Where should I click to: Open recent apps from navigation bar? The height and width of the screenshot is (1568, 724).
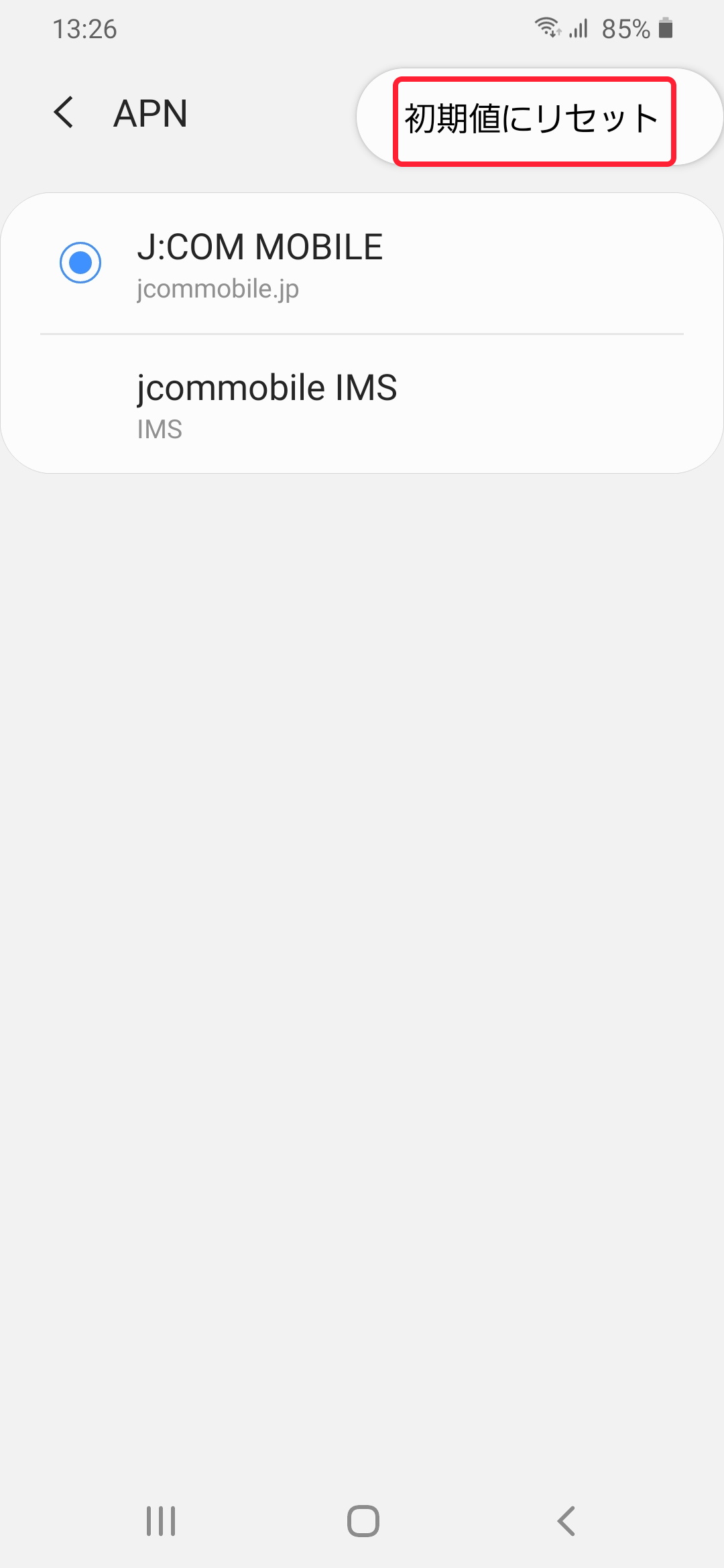[x=161, y=1521]
